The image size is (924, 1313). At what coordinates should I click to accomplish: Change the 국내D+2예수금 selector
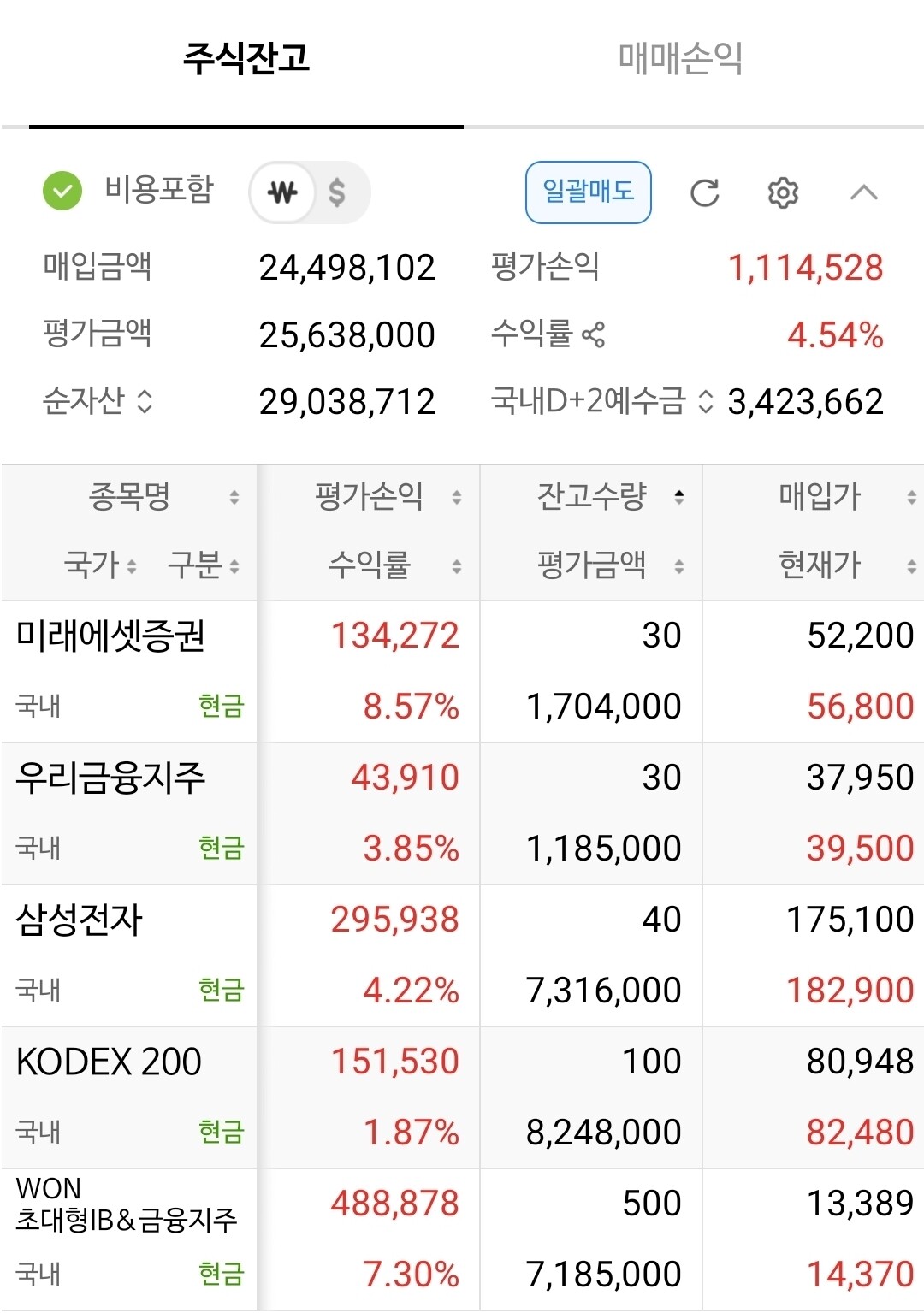pos(706,401)
